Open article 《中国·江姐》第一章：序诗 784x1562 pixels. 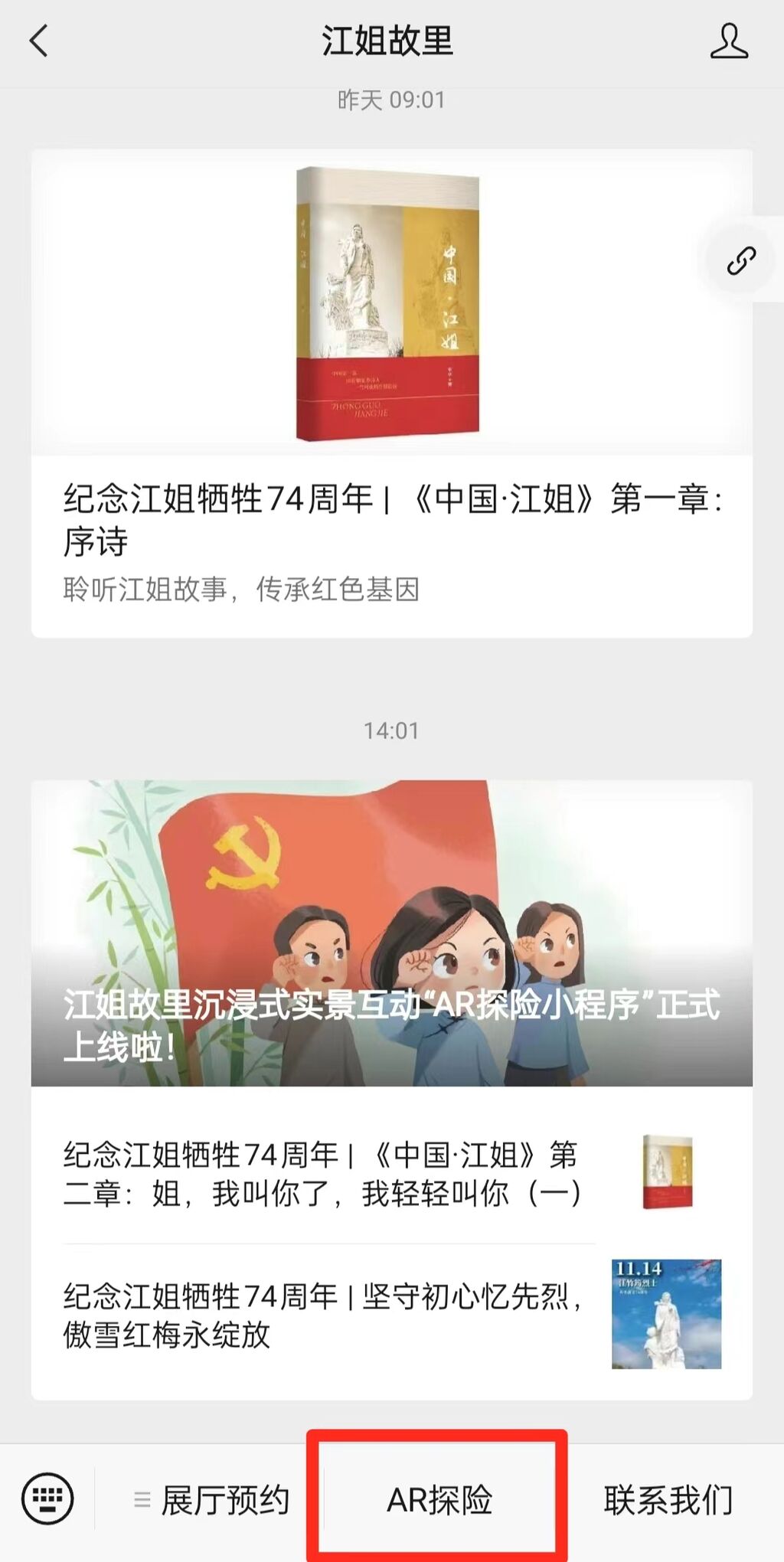[x=391, y=519]
